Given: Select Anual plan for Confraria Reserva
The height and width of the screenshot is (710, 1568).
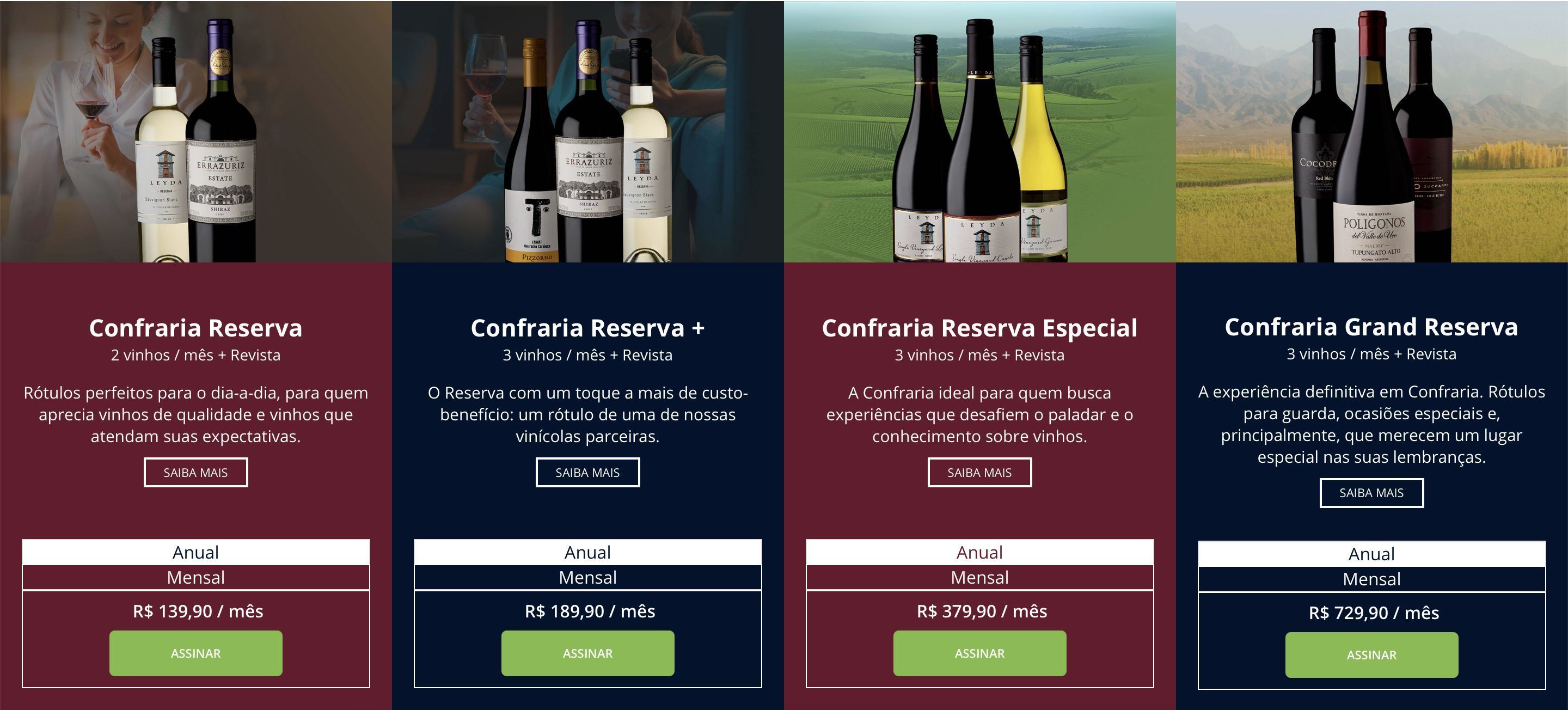Looking at the screenshot, I should 195,552.
